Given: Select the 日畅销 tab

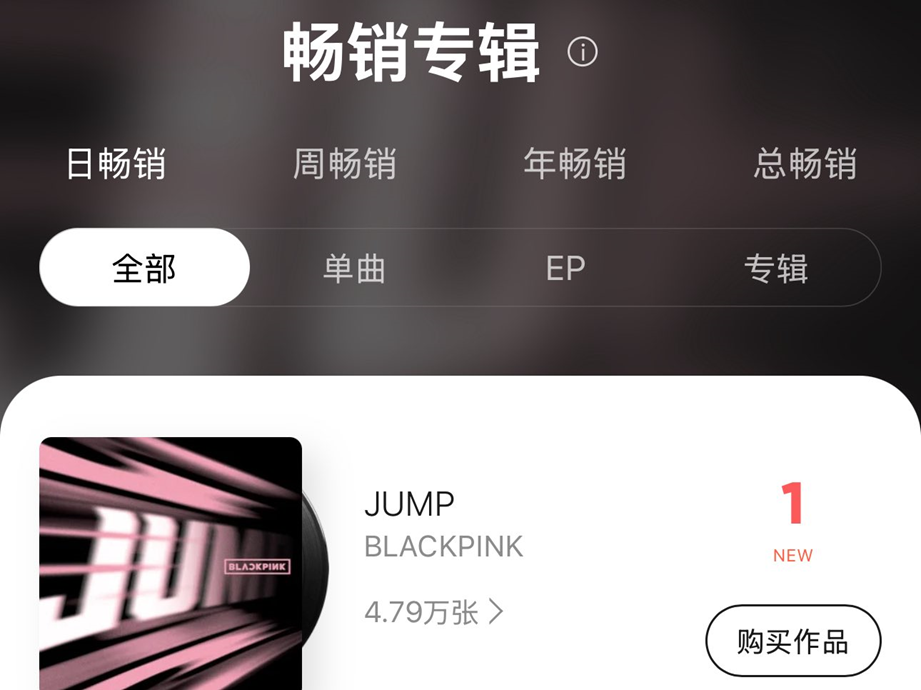Looking at the screenshot, I should click(x=116, y=164).
